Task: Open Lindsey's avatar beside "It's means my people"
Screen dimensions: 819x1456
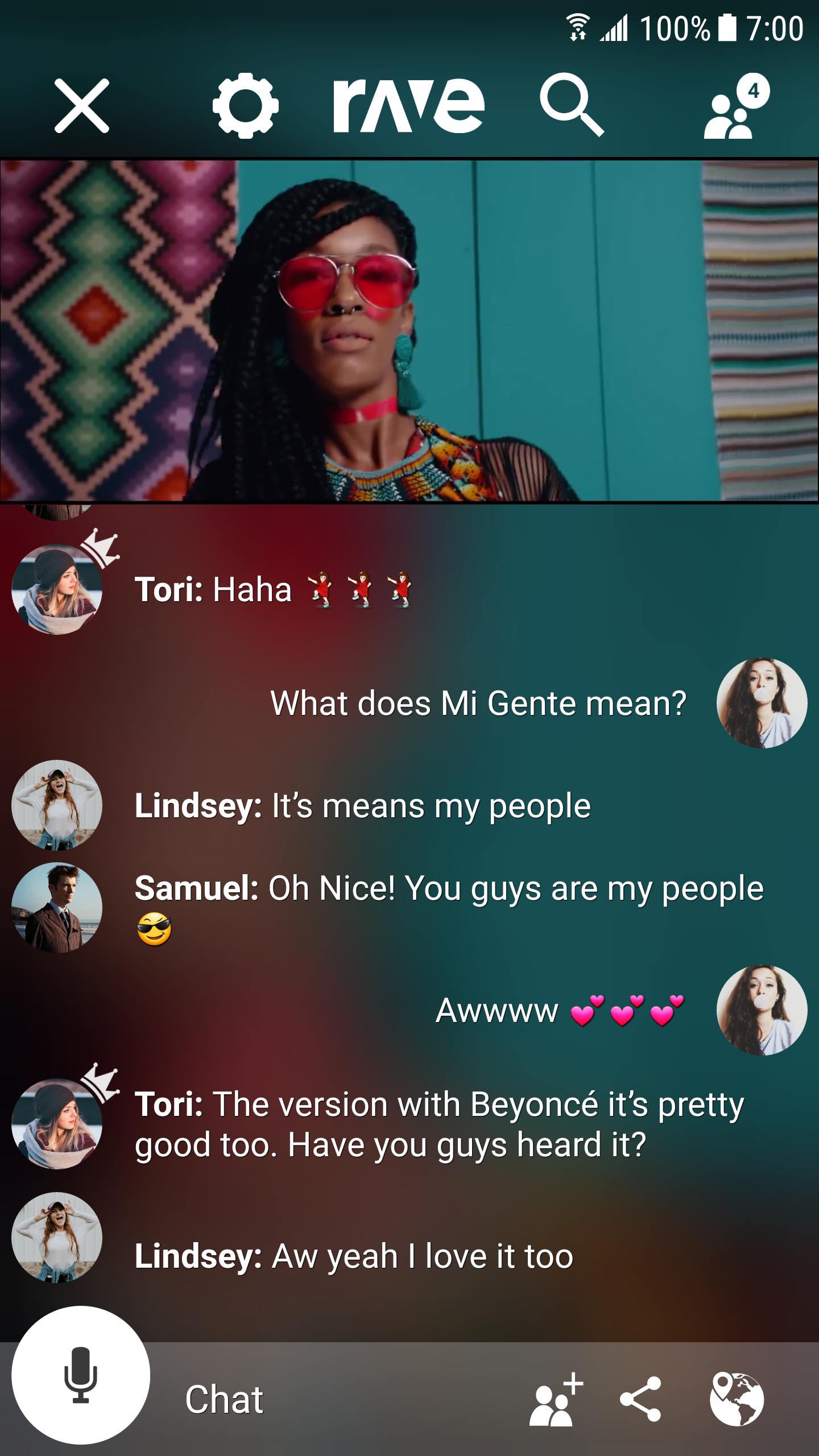Action: pyautogui.click(x=57, y=805)
